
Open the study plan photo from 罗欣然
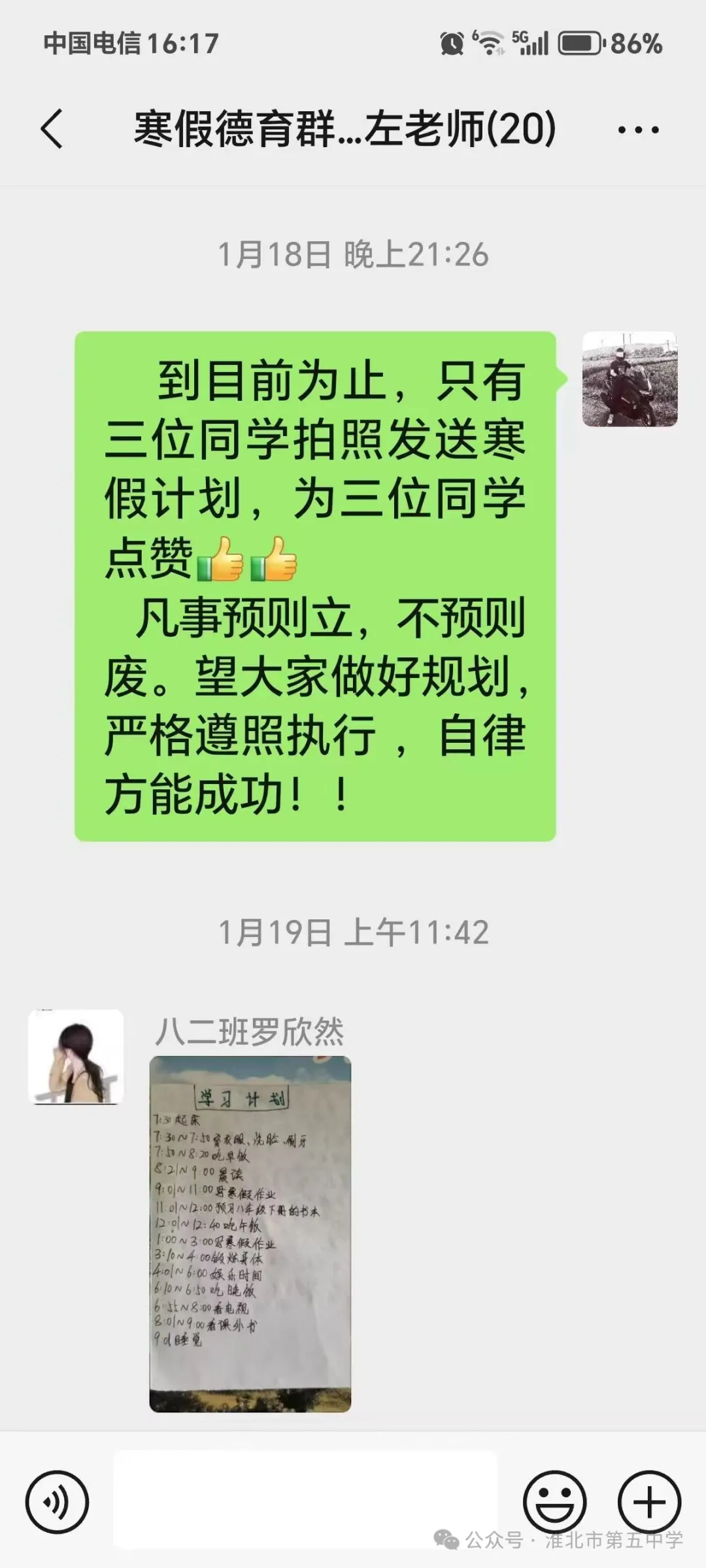(250, 1234)
